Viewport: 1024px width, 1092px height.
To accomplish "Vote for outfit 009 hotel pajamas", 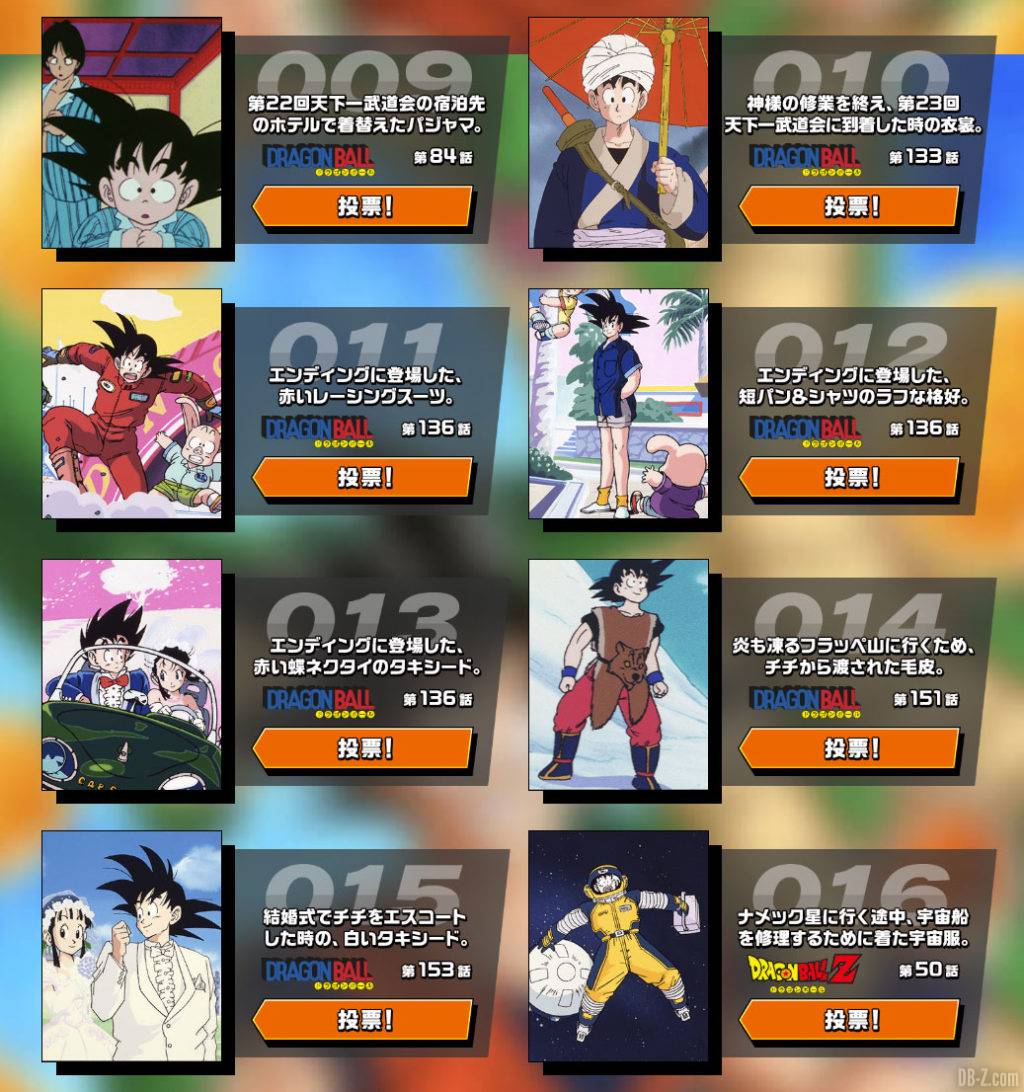I will [363, 207].
